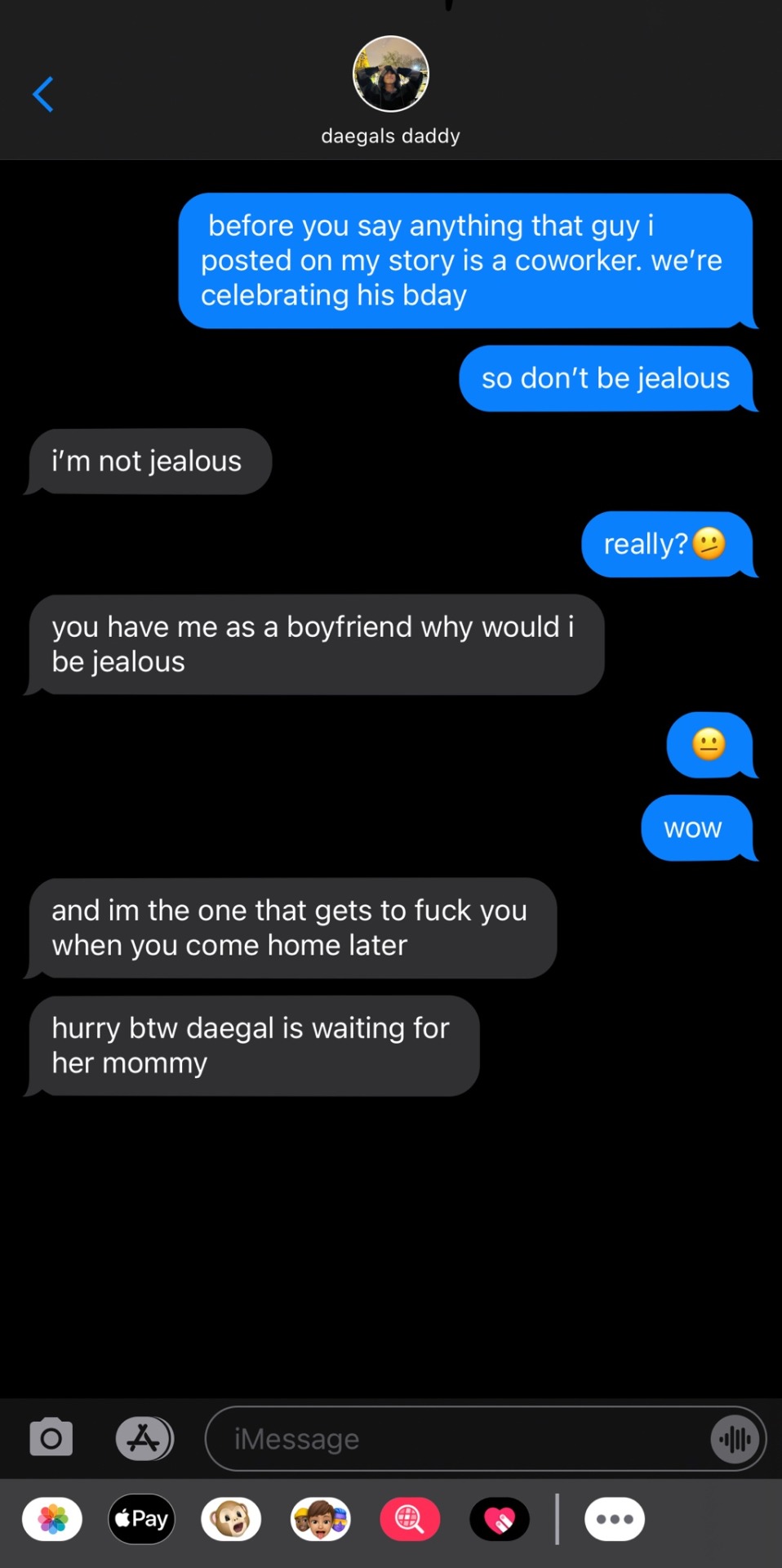Focus the iMessage text field

tap(457, 1438)
